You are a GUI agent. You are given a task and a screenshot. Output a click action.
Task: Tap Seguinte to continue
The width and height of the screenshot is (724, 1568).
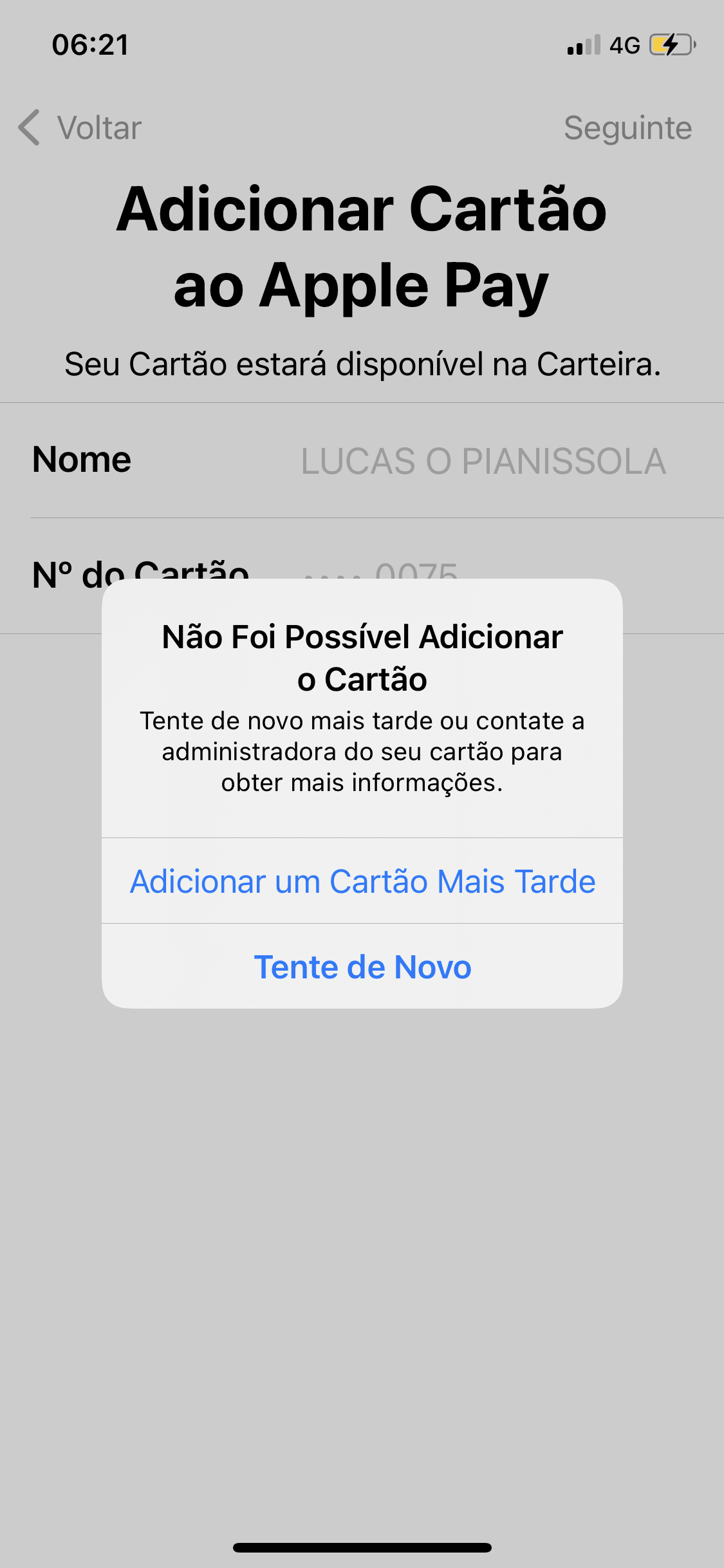tap(627, 127)
